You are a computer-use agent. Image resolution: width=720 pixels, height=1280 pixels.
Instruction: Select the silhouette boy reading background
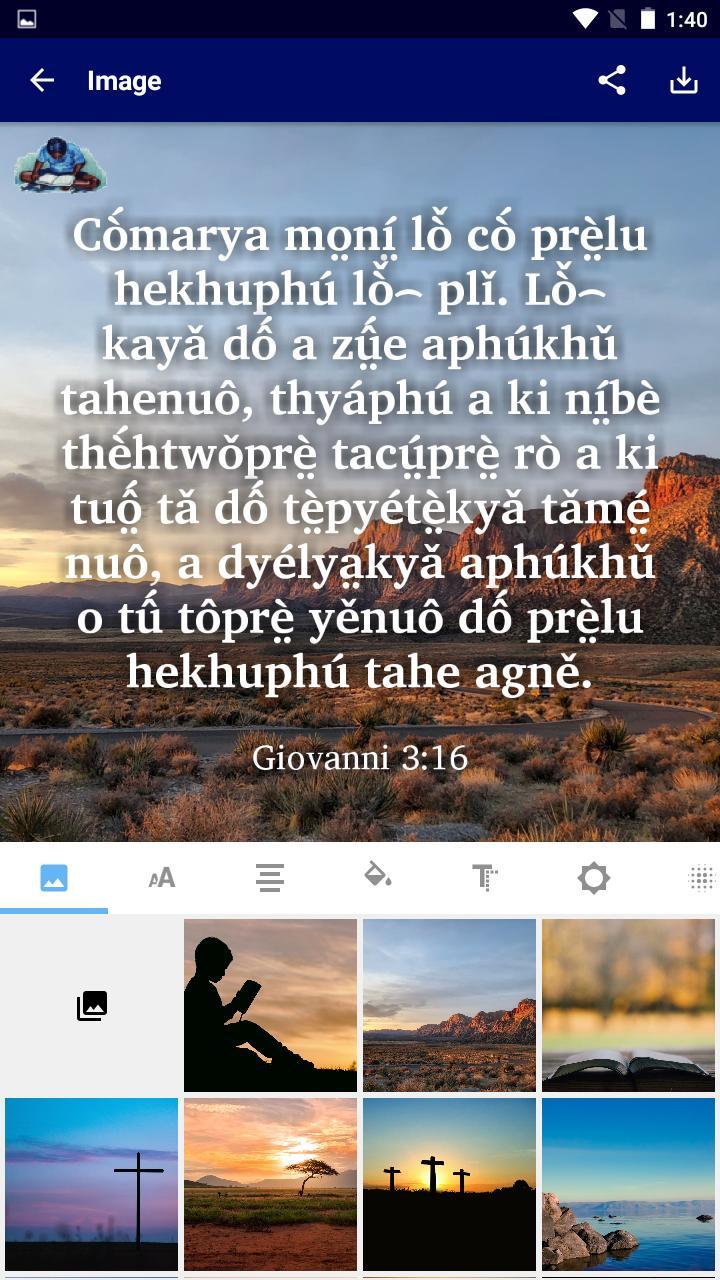click(x=270, y=1005)
